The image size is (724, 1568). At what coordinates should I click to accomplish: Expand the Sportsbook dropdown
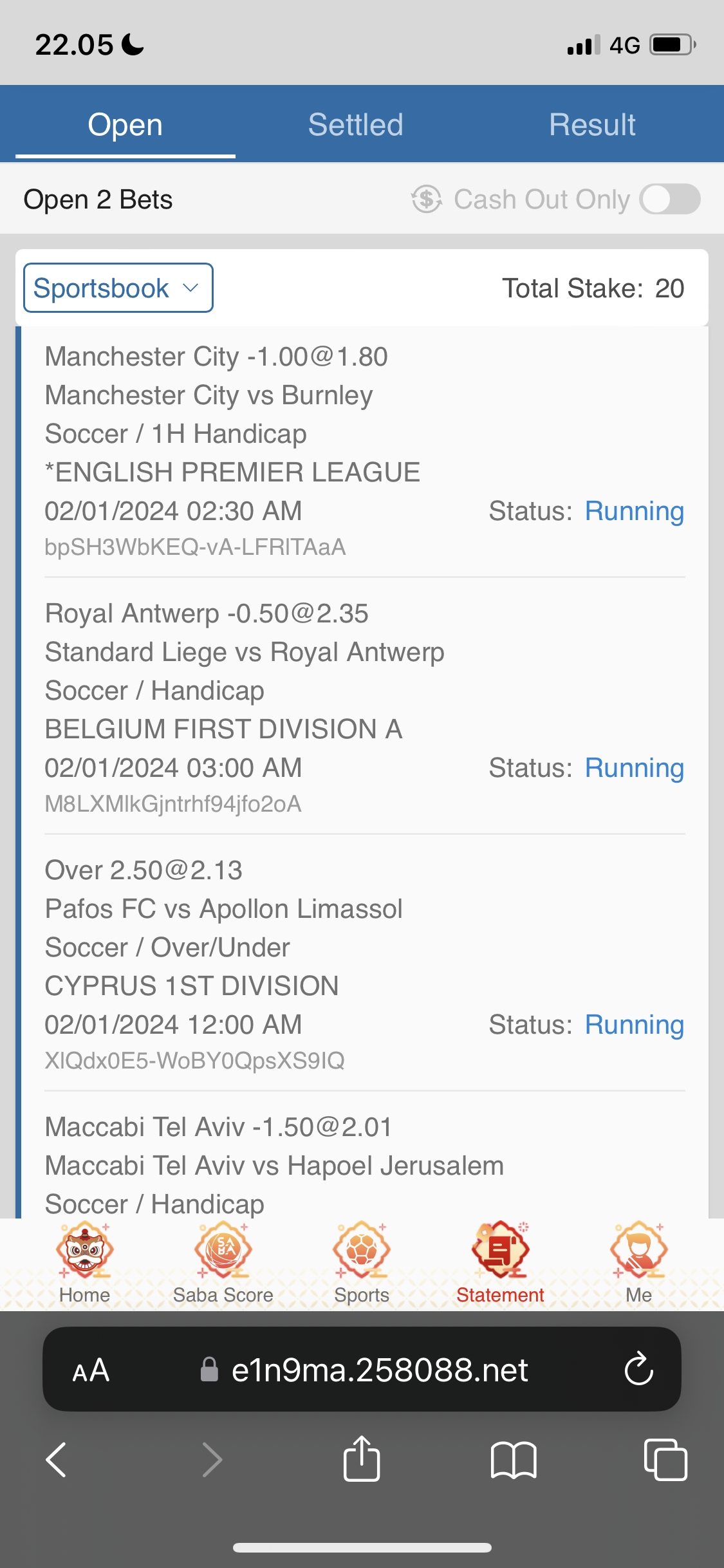[x=118, y=288]
